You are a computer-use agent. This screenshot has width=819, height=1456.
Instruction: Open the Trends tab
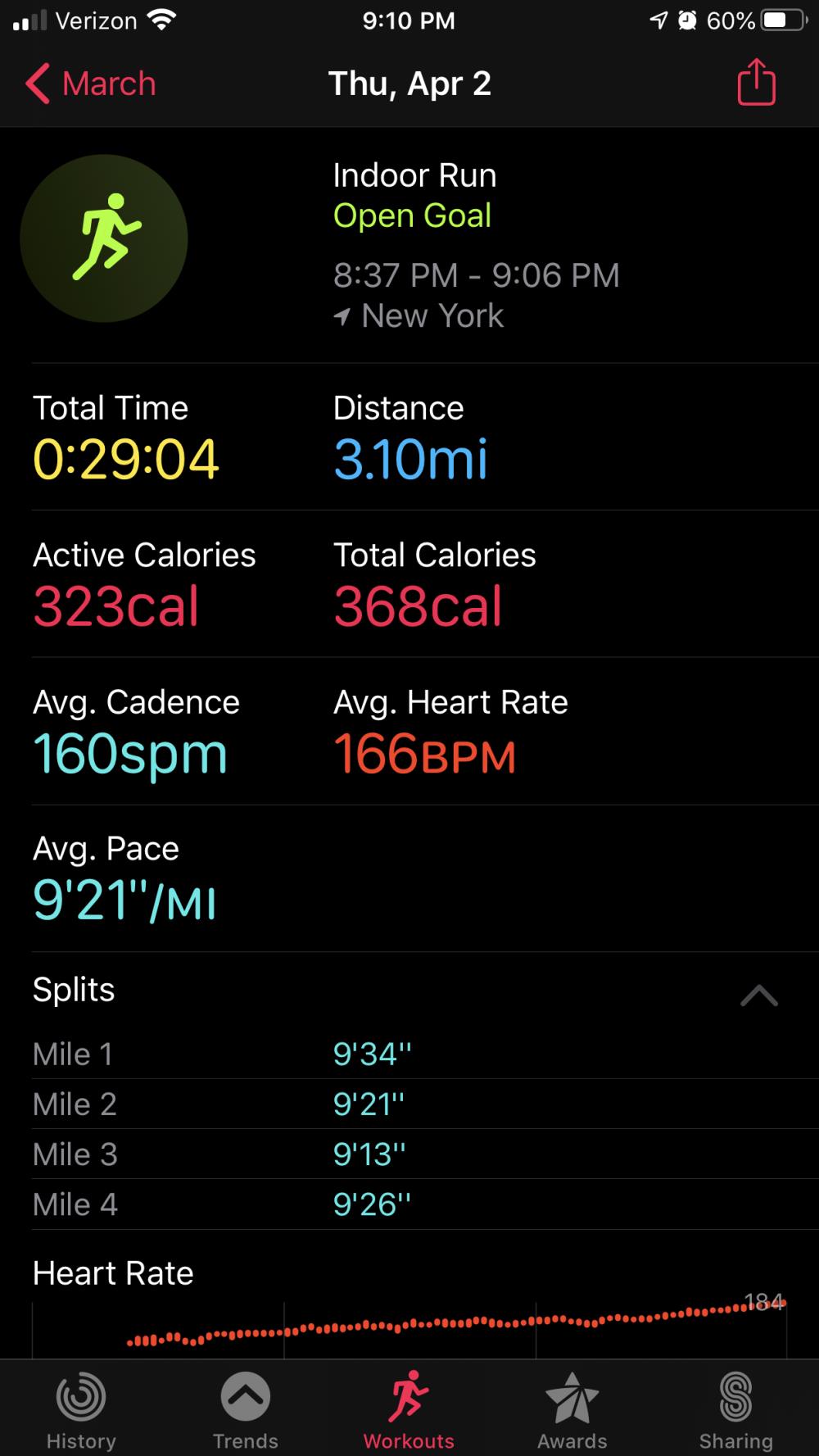245,1411
